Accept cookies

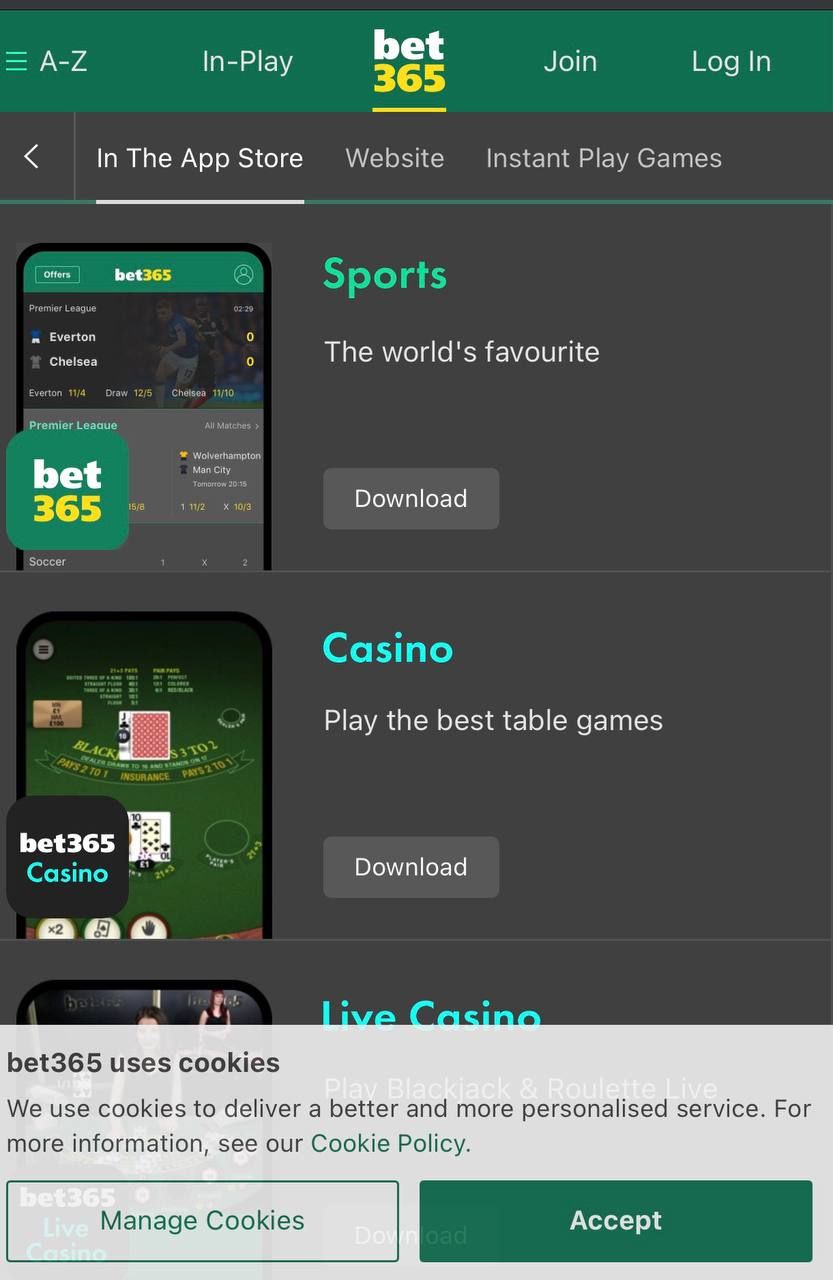pyautogui.click(x=615, y=1221)
